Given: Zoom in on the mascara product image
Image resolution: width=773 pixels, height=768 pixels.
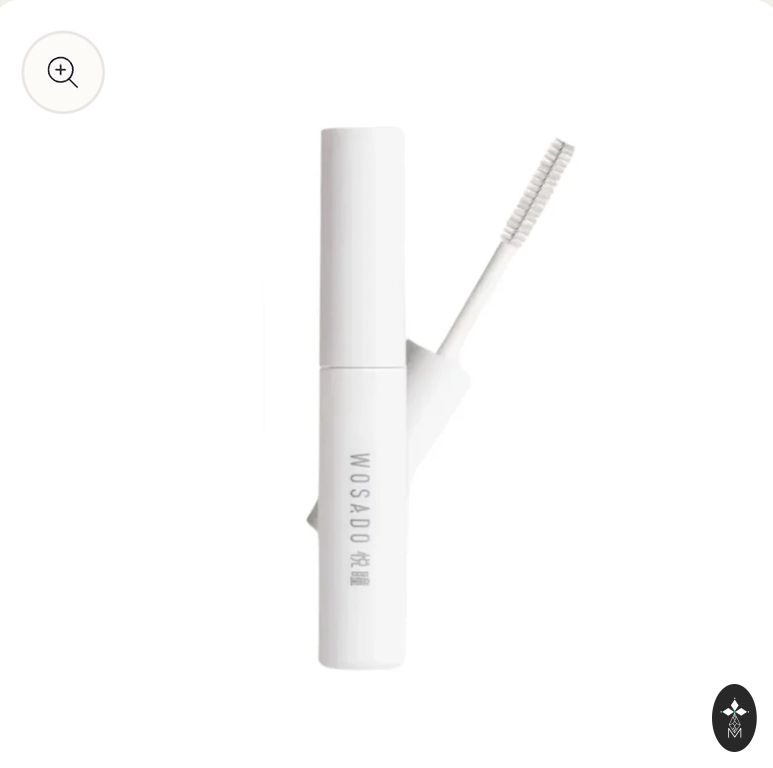Looking at the screenshot, I should [x=63, y=72].
